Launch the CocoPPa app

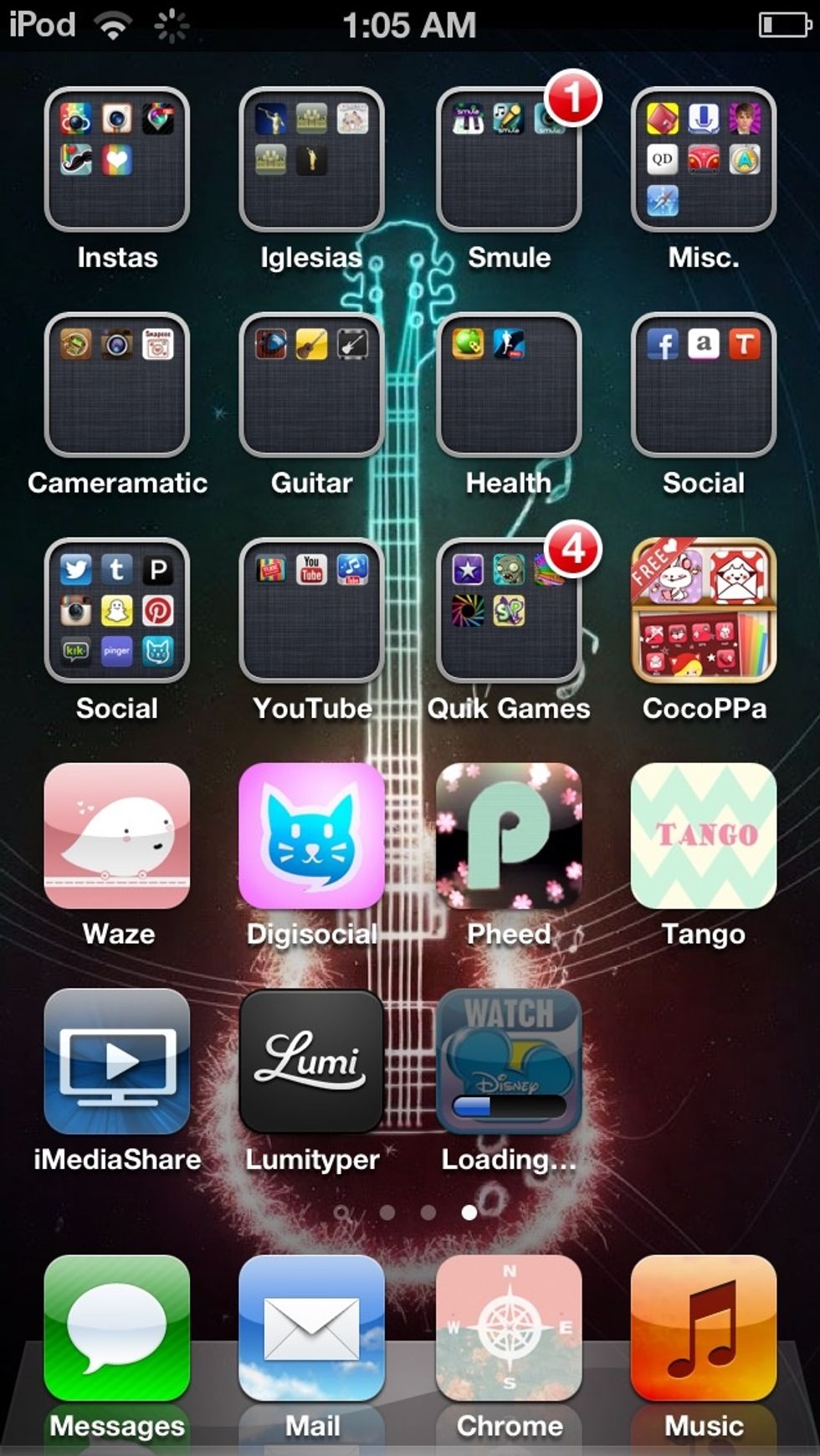coord(704,610)
